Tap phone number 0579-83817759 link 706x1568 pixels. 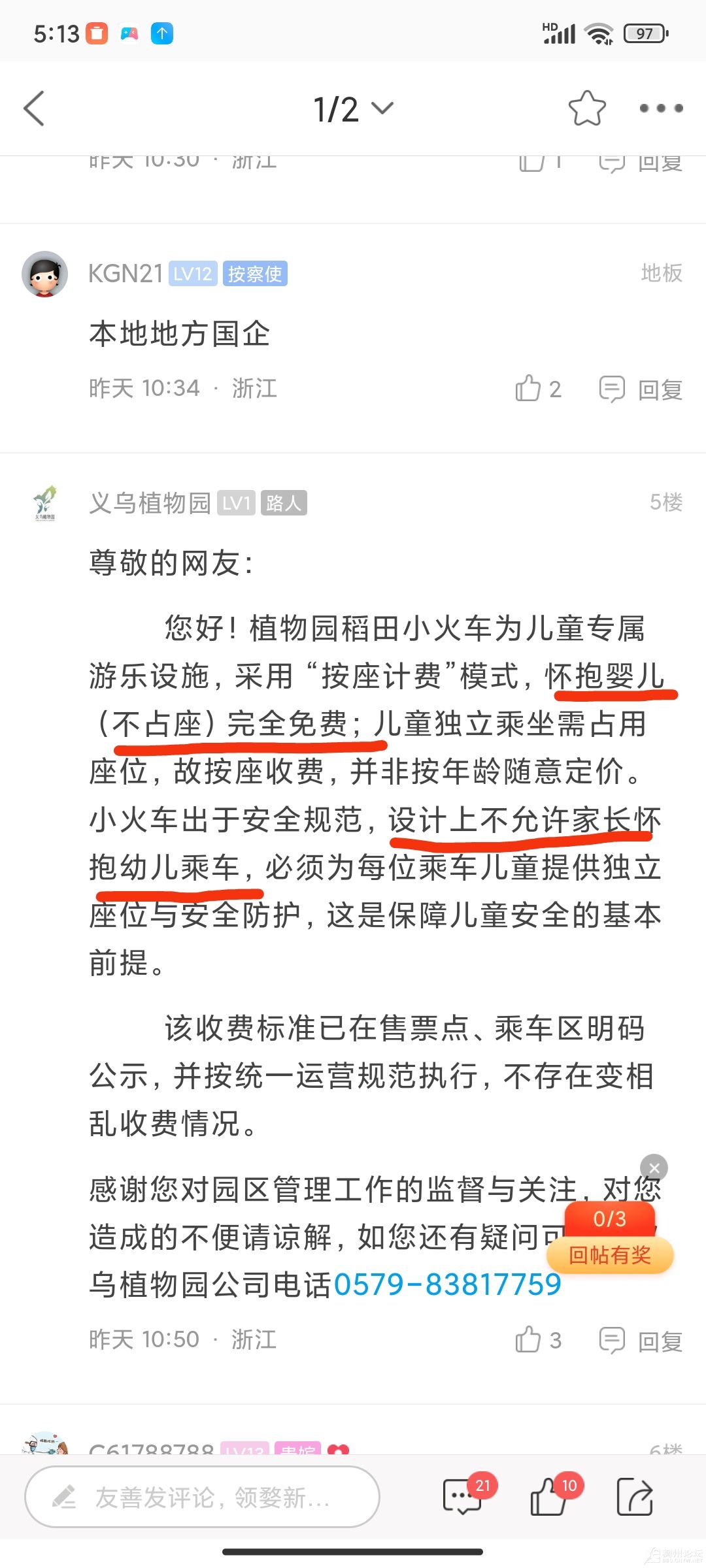pyautogui.click(x=447, y=1284)
